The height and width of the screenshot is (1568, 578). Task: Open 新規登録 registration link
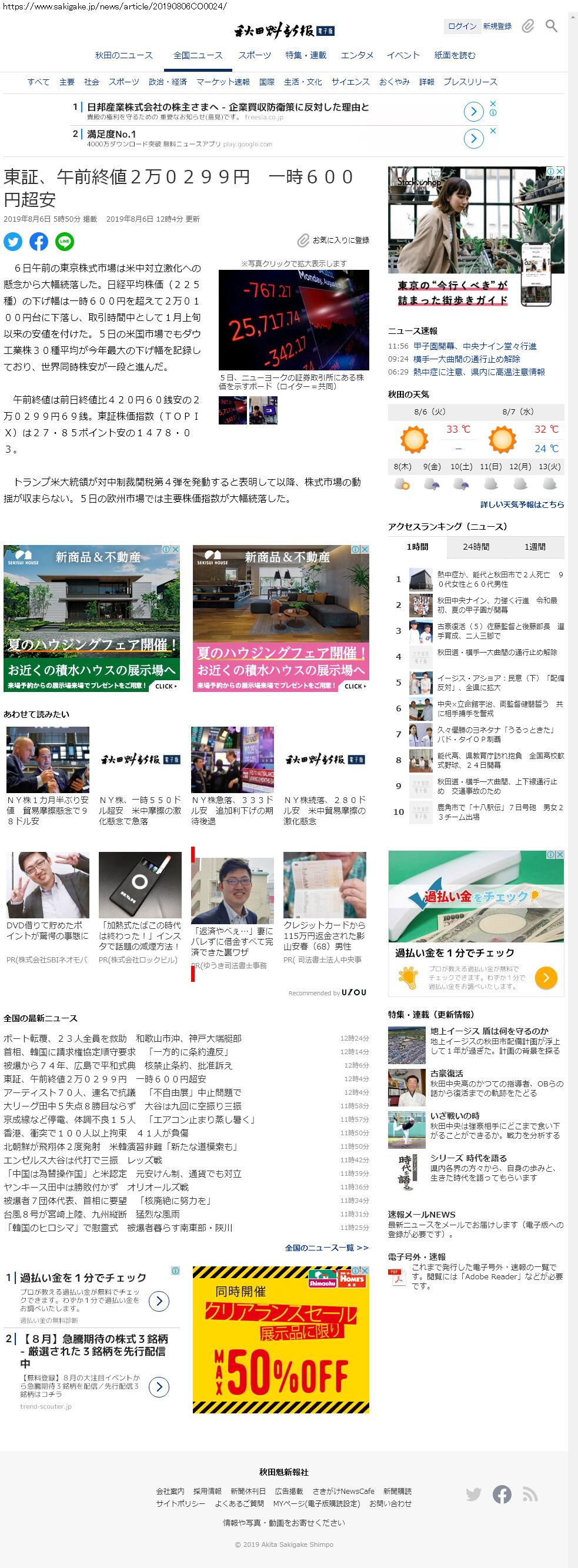[497, 26]
